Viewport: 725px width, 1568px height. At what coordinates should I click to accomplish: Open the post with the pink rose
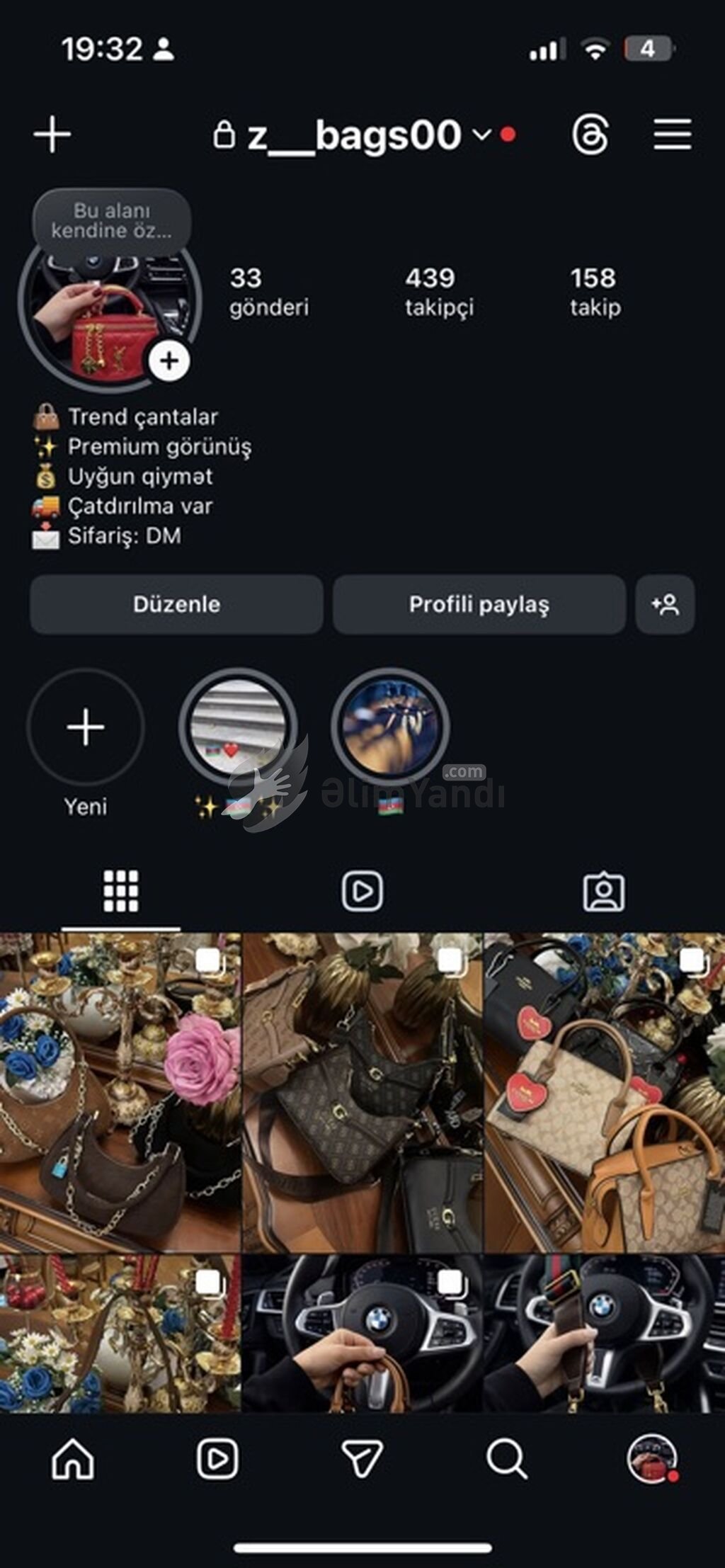pos(120,1091)
